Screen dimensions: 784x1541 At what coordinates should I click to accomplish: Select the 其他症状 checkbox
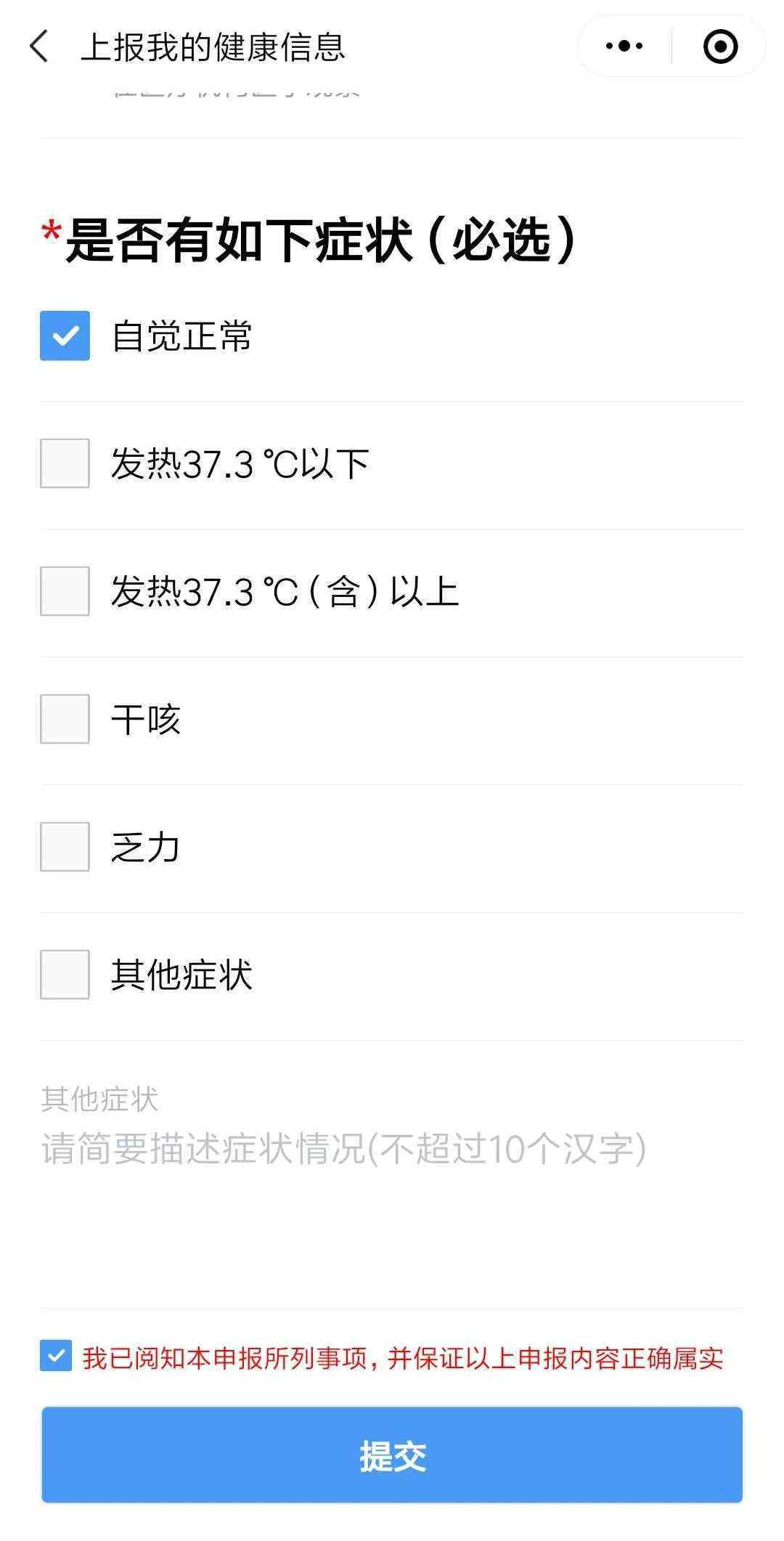click(x=65, y=975)
